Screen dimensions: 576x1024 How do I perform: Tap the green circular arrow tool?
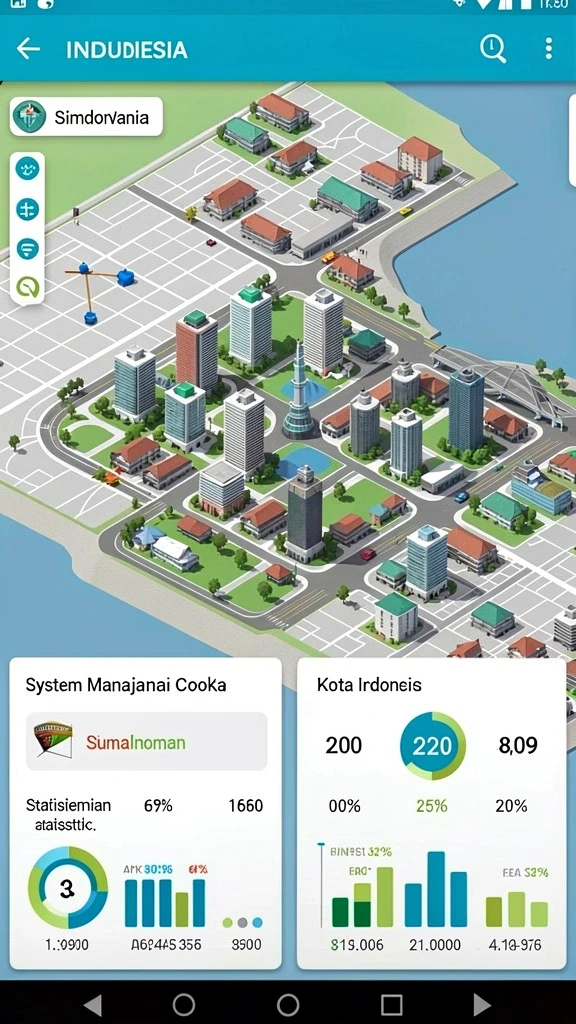click(27, 287)
